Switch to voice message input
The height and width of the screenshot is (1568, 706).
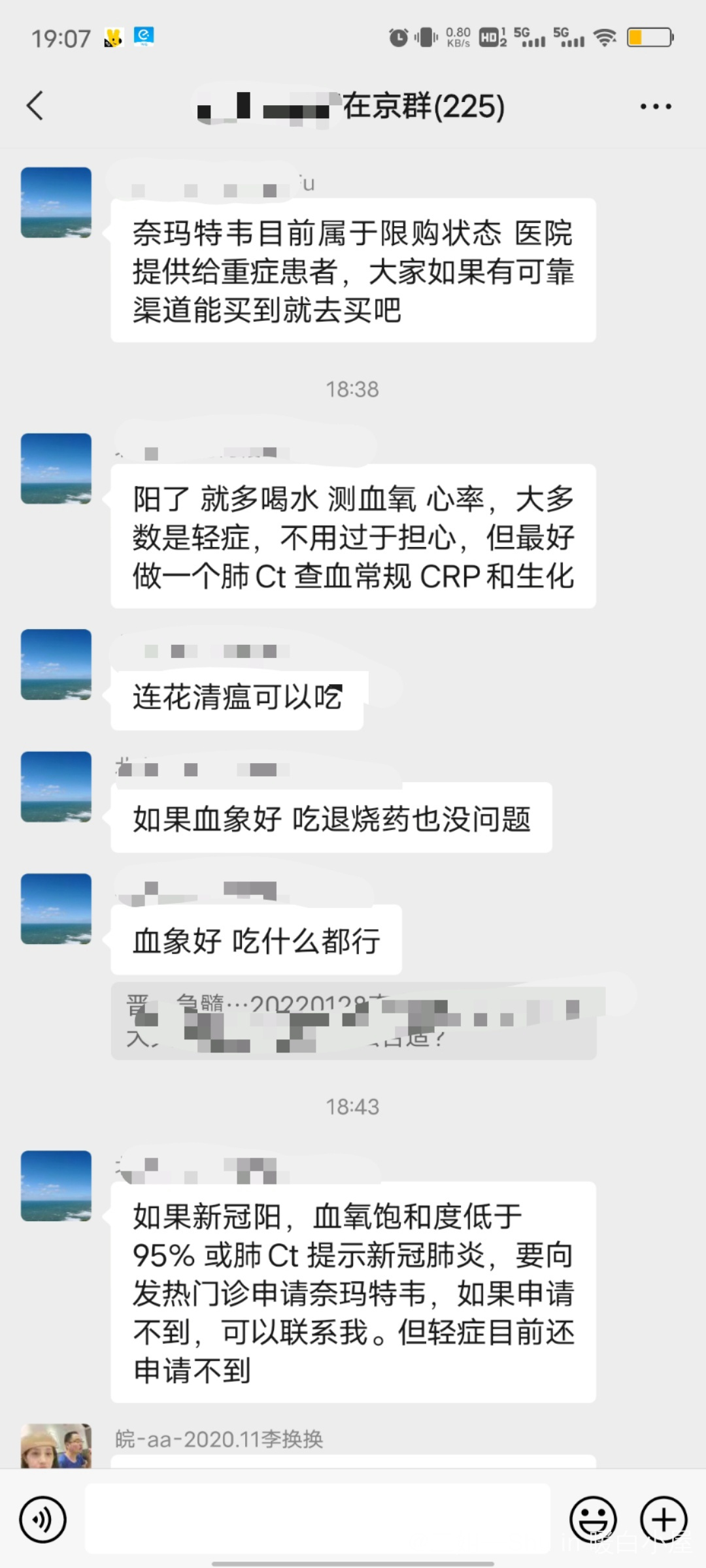pyautogui.click(x=43, y=1519)
